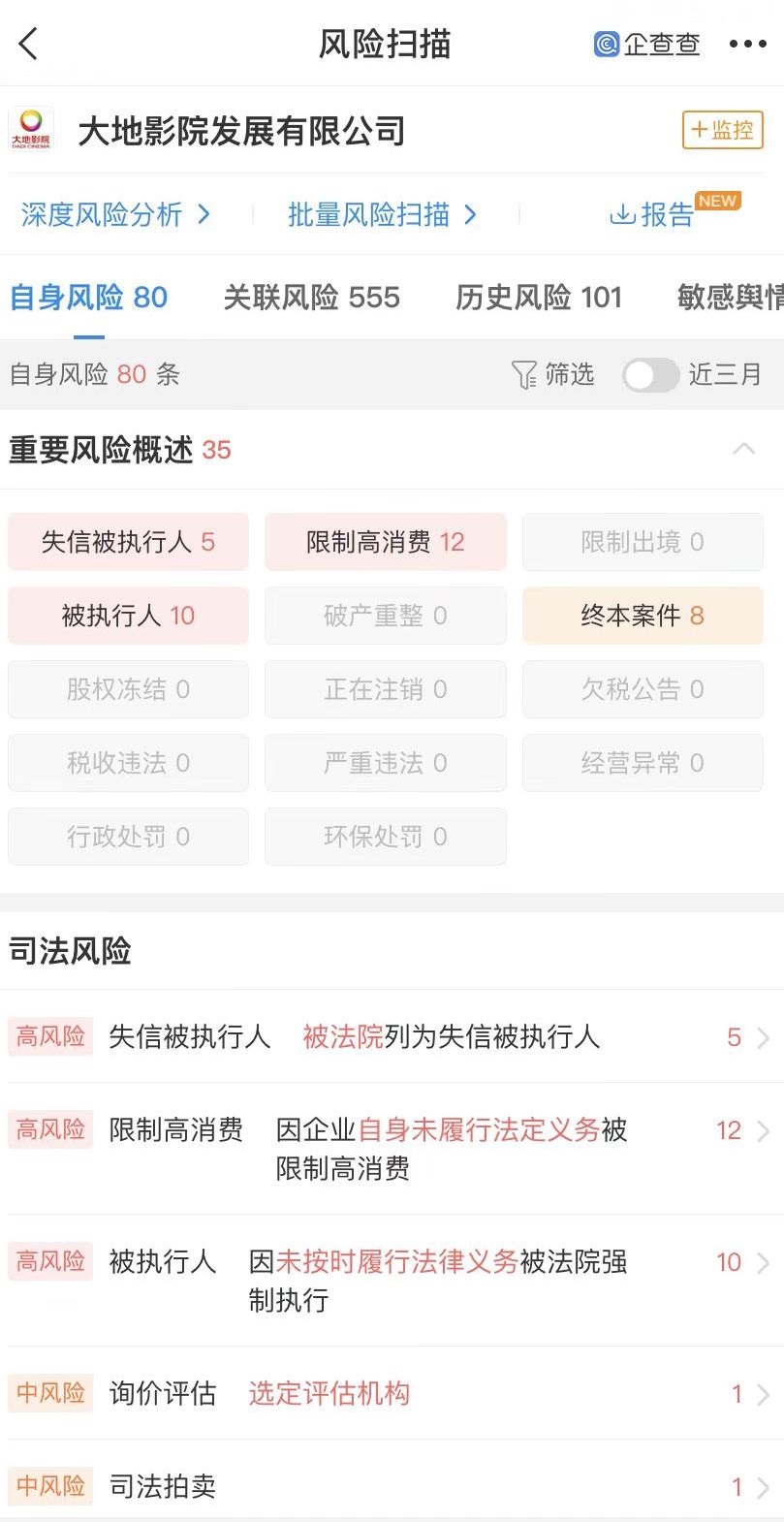Download the 报告 report

(652, 214)
